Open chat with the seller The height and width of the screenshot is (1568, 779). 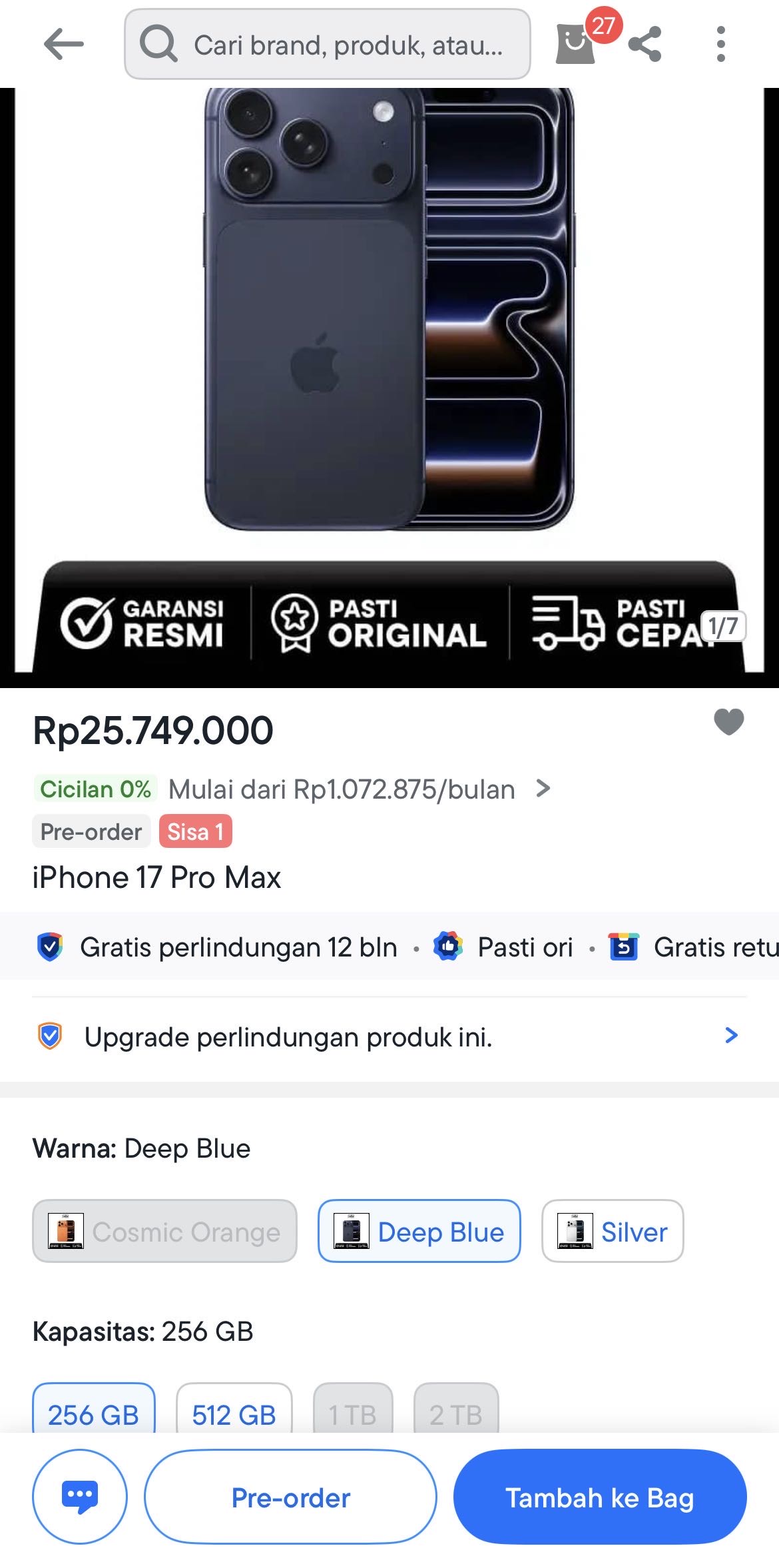pos(80,1496)
